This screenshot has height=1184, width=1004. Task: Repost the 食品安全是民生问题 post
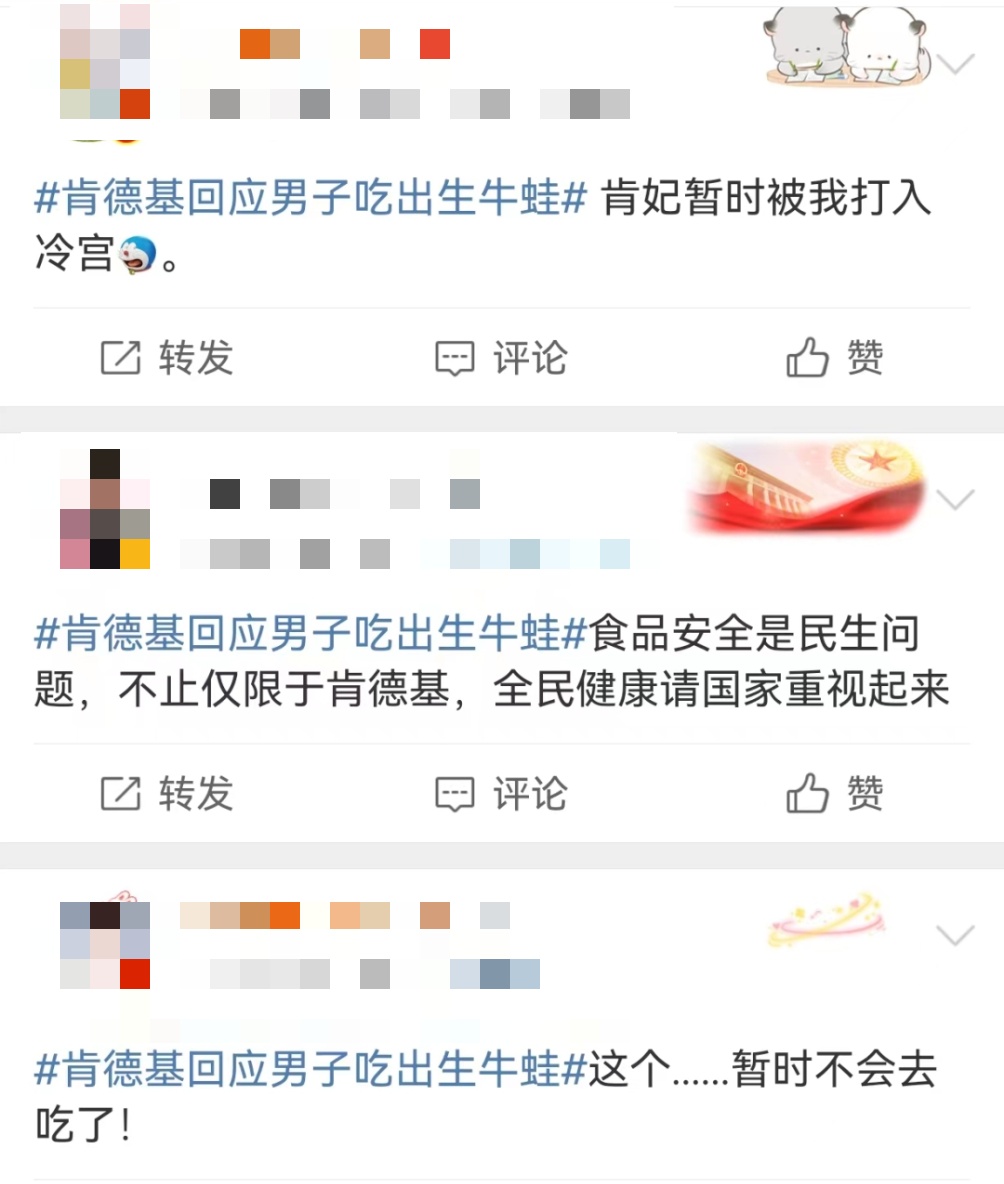[167, 794]
